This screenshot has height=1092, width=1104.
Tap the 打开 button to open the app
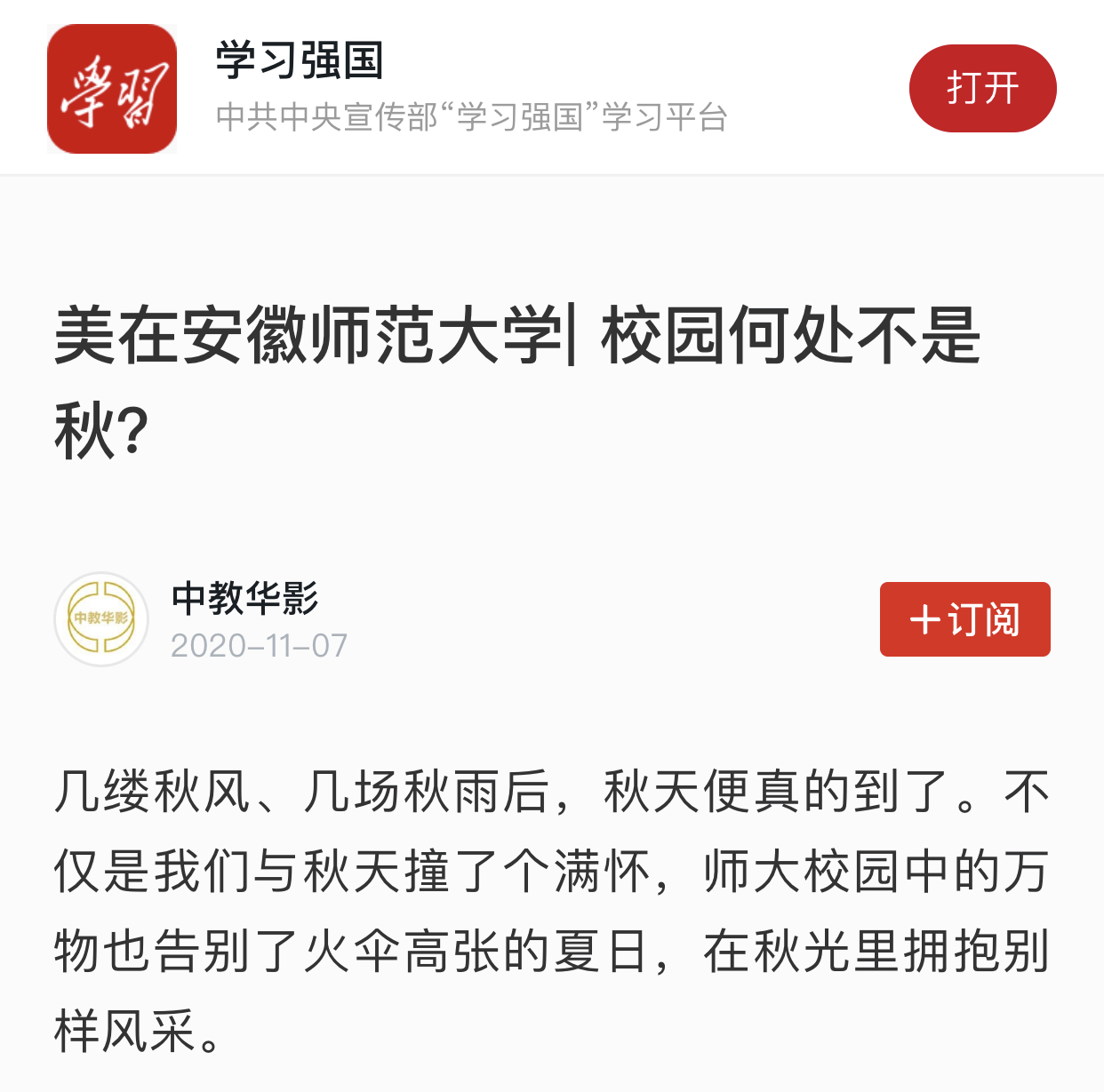point(982,89)
